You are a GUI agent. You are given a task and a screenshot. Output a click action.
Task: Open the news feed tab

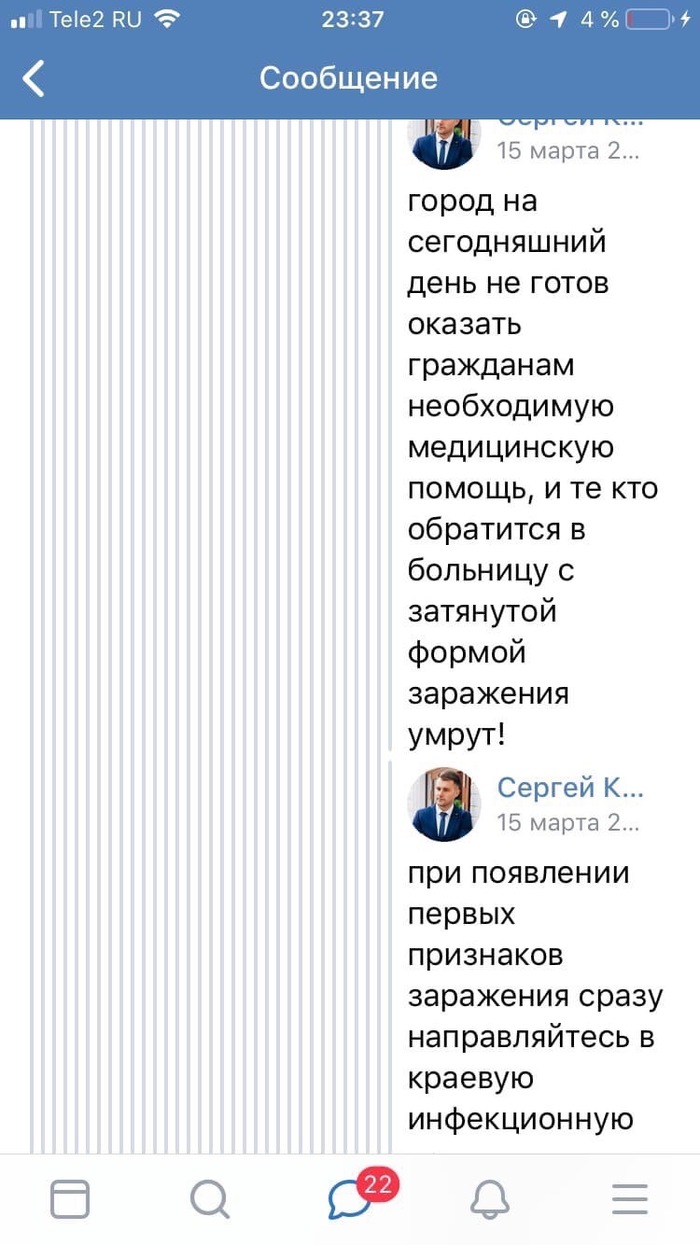tap(70, 1198)
